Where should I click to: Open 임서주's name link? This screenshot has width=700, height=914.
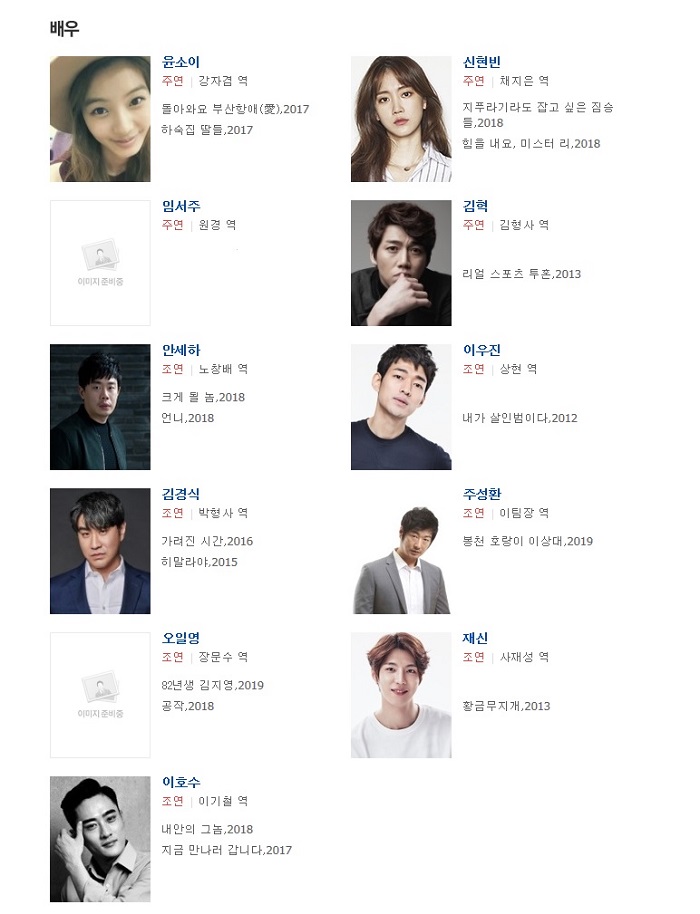(x=181, y=206)
